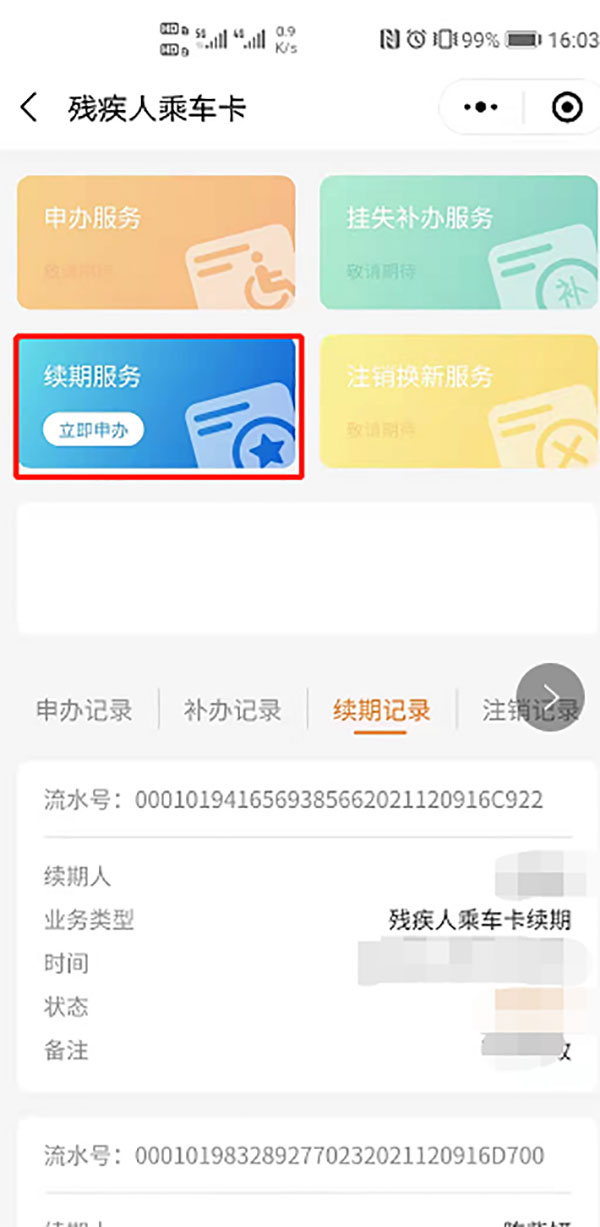This screenshot has height=1227, width=600.
Task: Switch to the 申办记录 tab
Action: coord(84,711)
